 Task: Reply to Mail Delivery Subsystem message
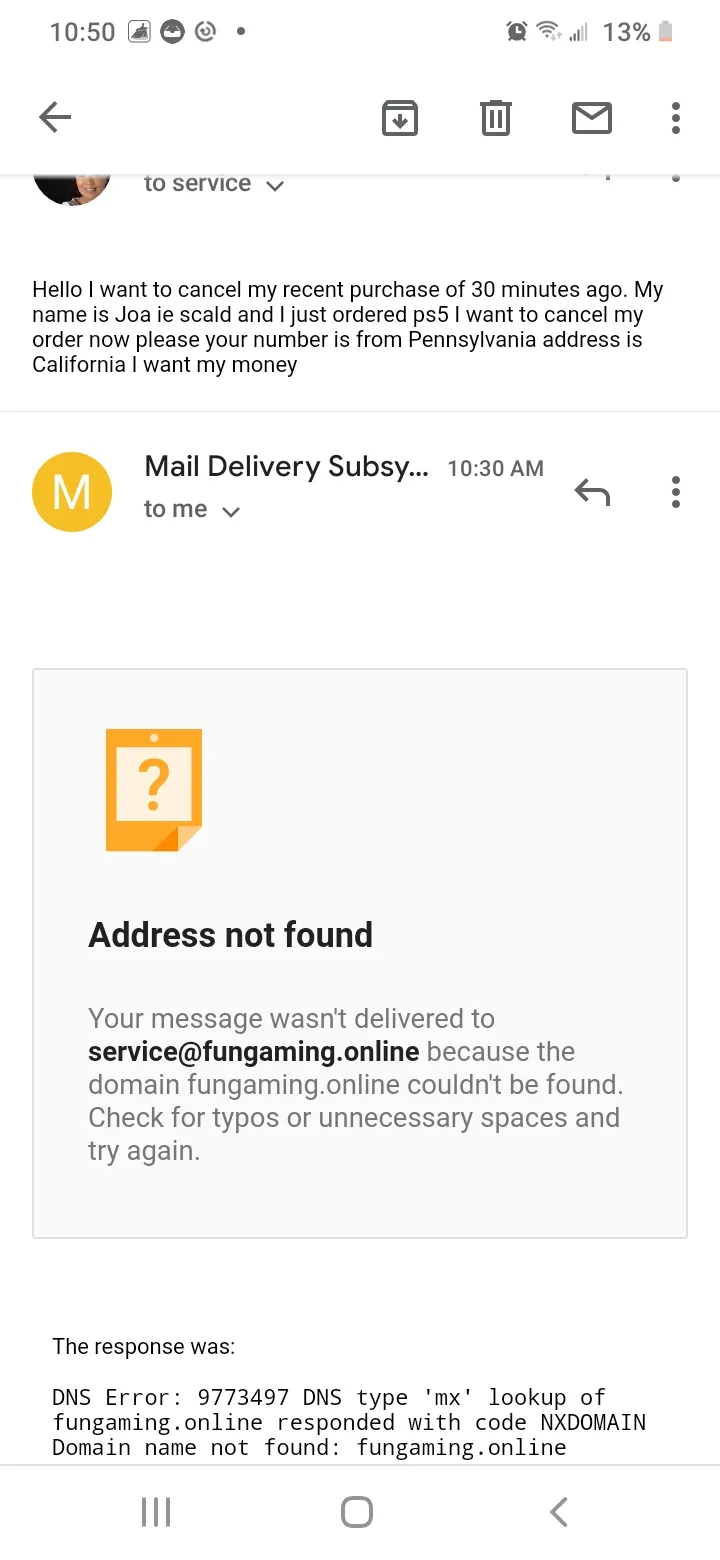[592, 491]
